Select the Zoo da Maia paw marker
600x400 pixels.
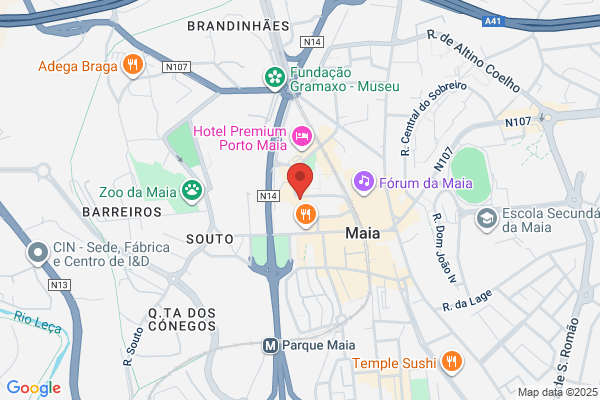coord(192,191)
